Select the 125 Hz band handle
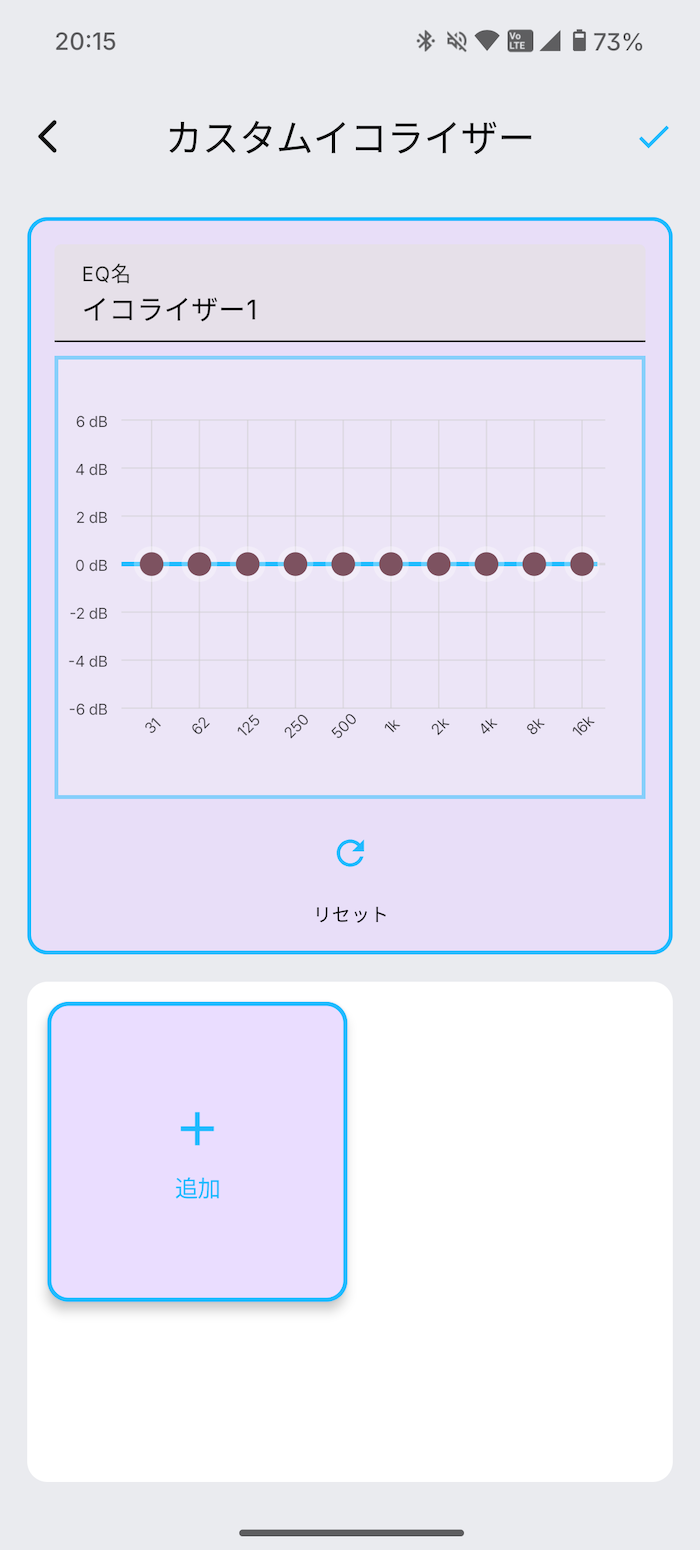Image resolution: width=700 pixels, height=1550 pixels. pyautogui.click(x=247, y=564)
